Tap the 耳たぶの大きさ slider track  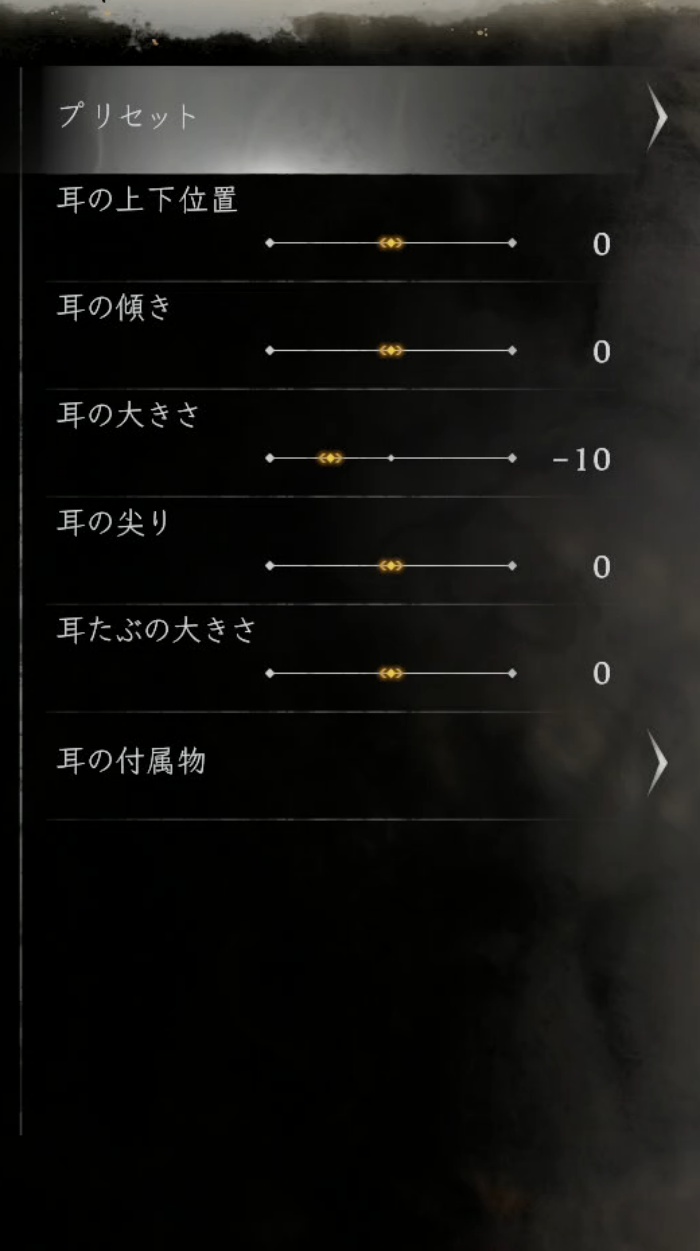pyautogui.click(x=391, y=674)
